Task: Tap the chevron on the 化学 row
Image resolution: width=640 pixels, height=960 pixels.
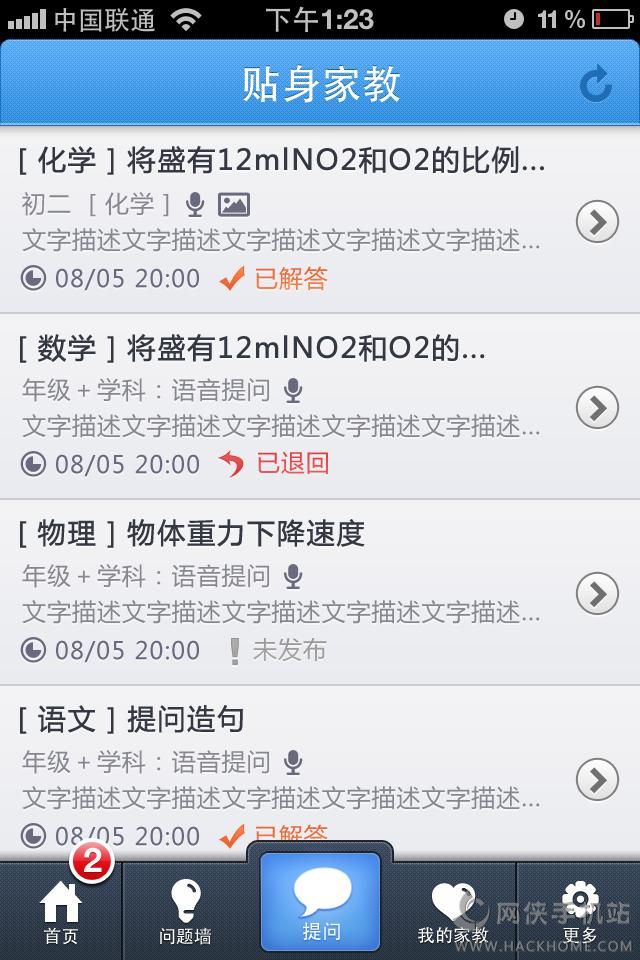Action: pyautogui.click(x=597, y=222)
